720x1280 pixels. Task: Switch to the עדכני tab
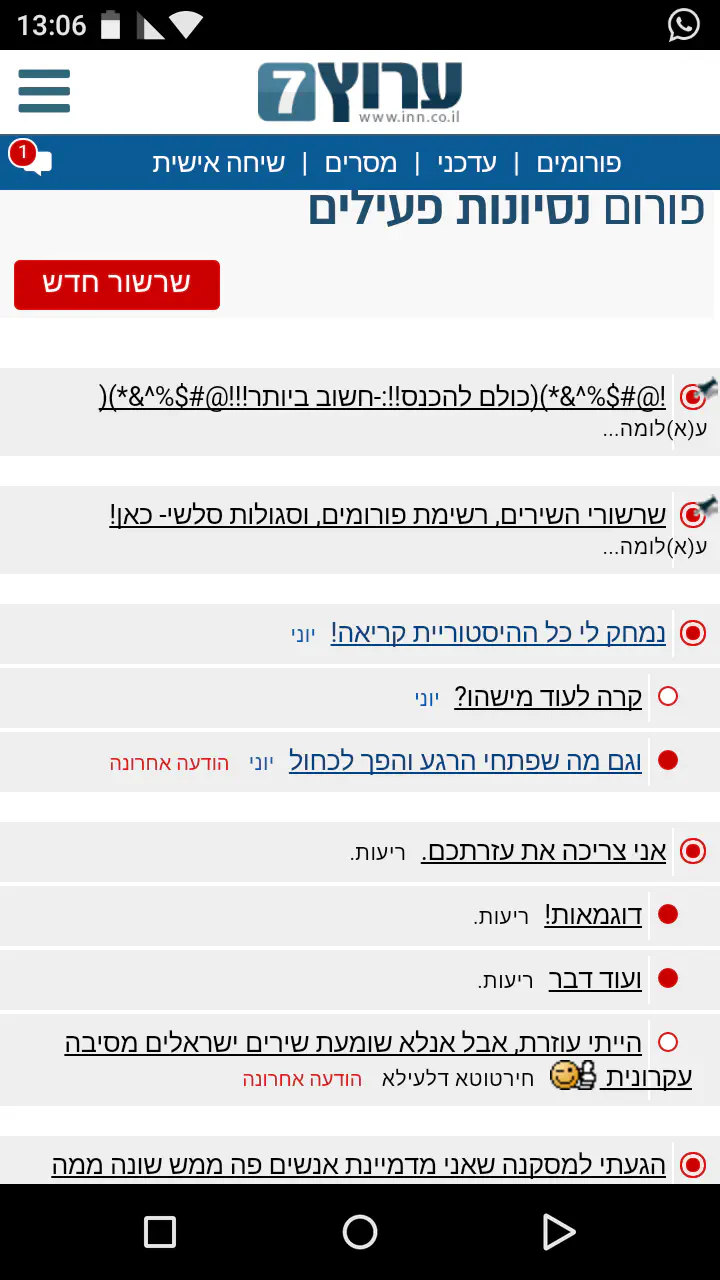[467, 163]
